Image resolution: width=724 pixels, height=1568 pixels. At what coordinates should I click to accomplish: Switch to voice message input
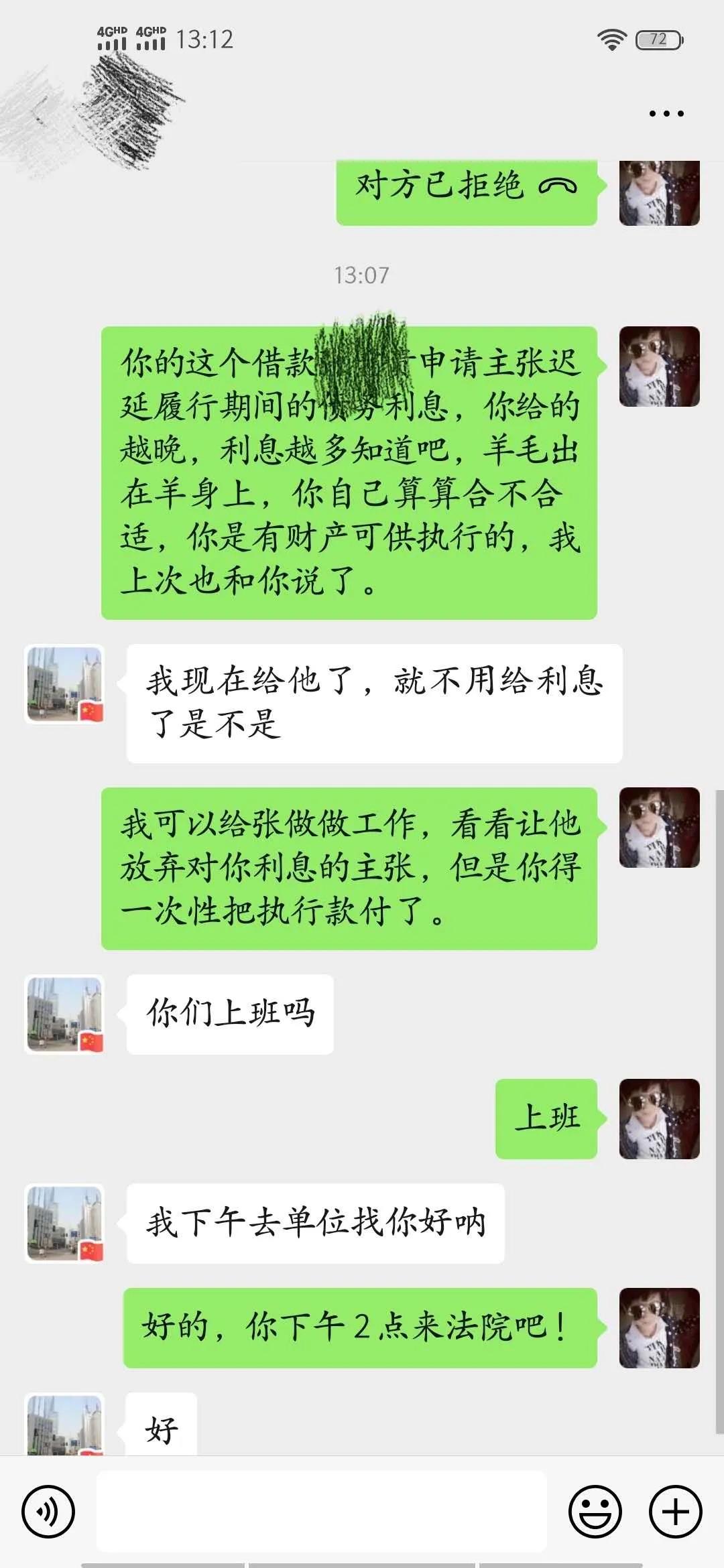coord(48,1512)
